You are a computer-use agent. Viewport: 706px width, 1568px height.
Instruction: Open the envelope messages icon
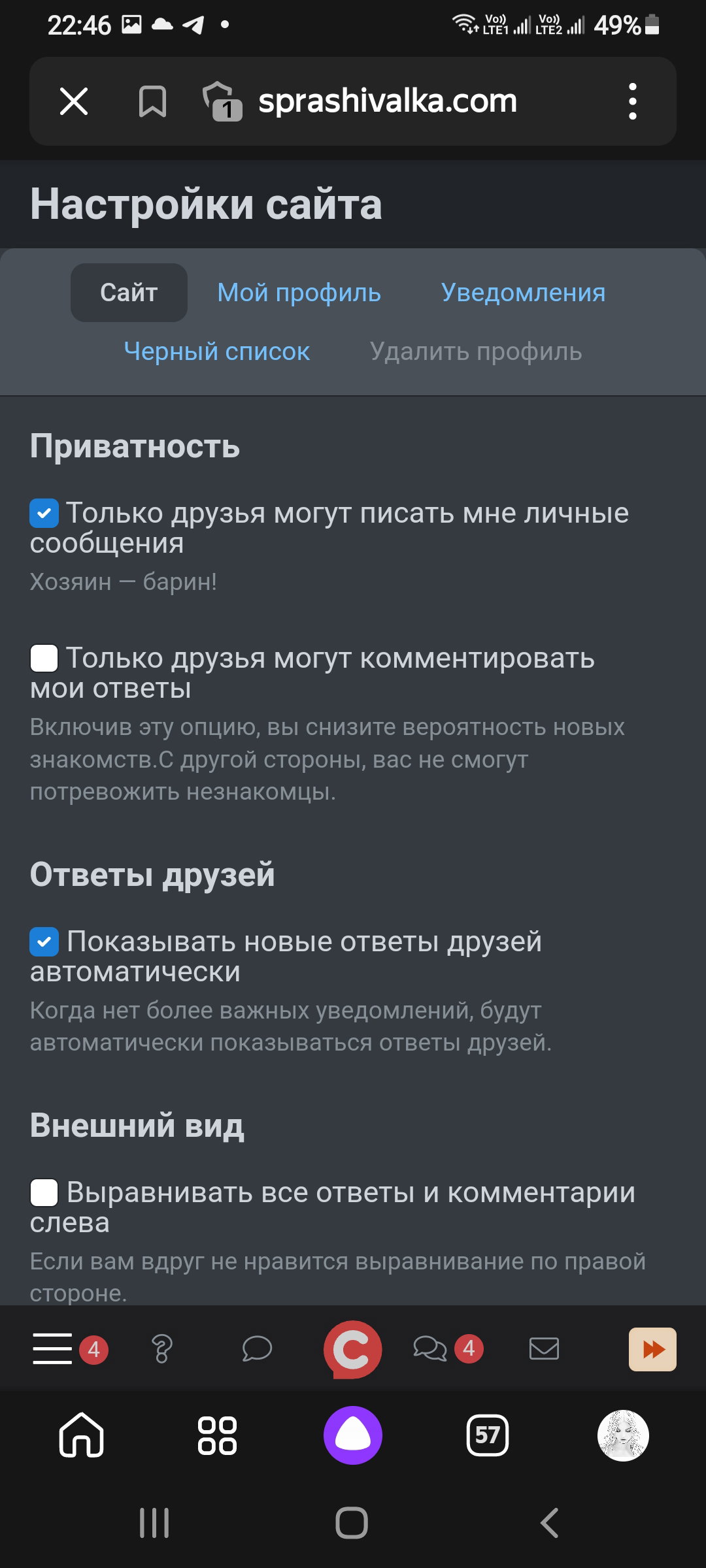tap(544, 1348)
